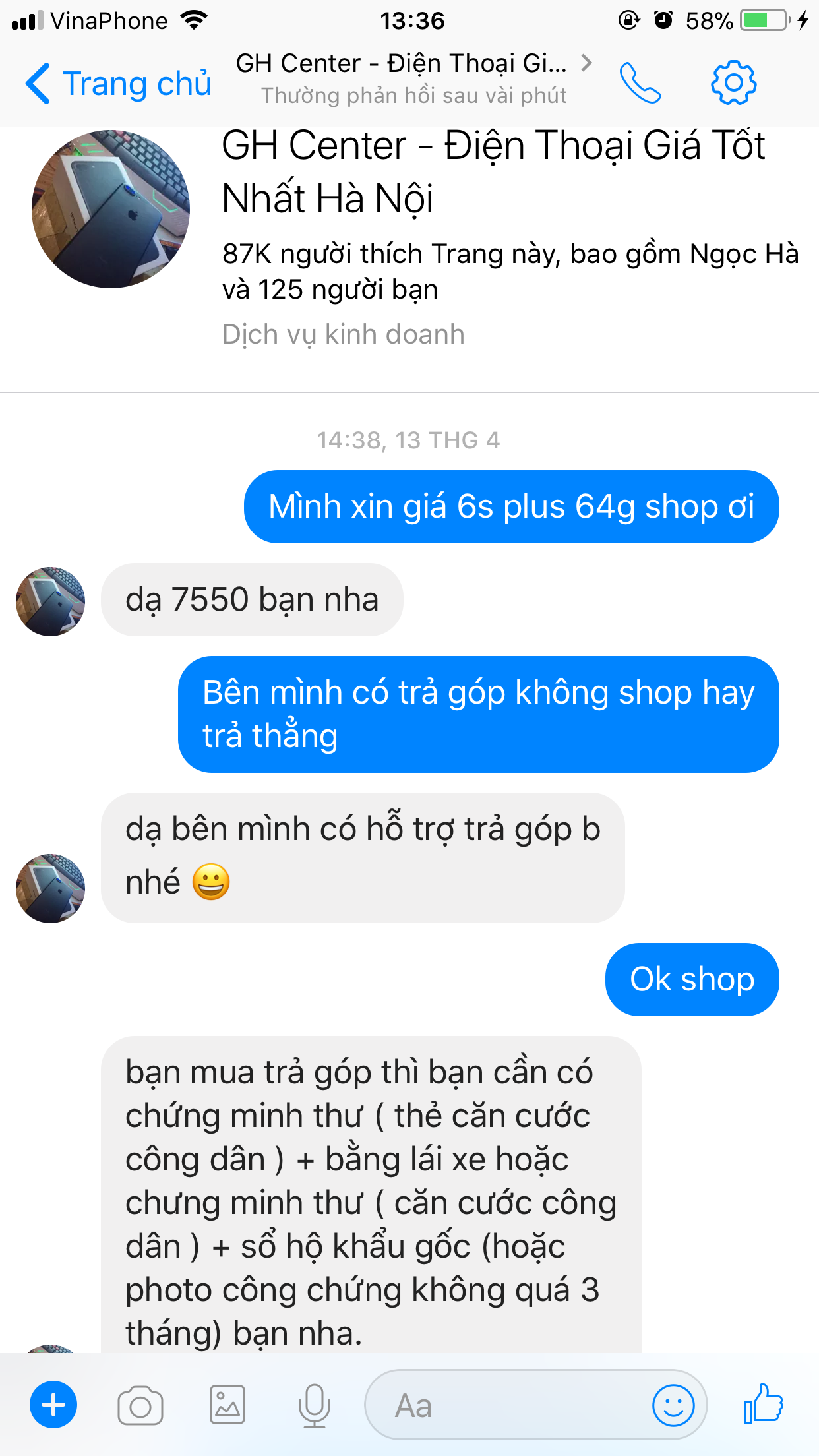The height and width of the screenshot is (1456, 819).
Task: Open the emoji picker smiley
Action: pyautogui.click(x=673, y=1405)
